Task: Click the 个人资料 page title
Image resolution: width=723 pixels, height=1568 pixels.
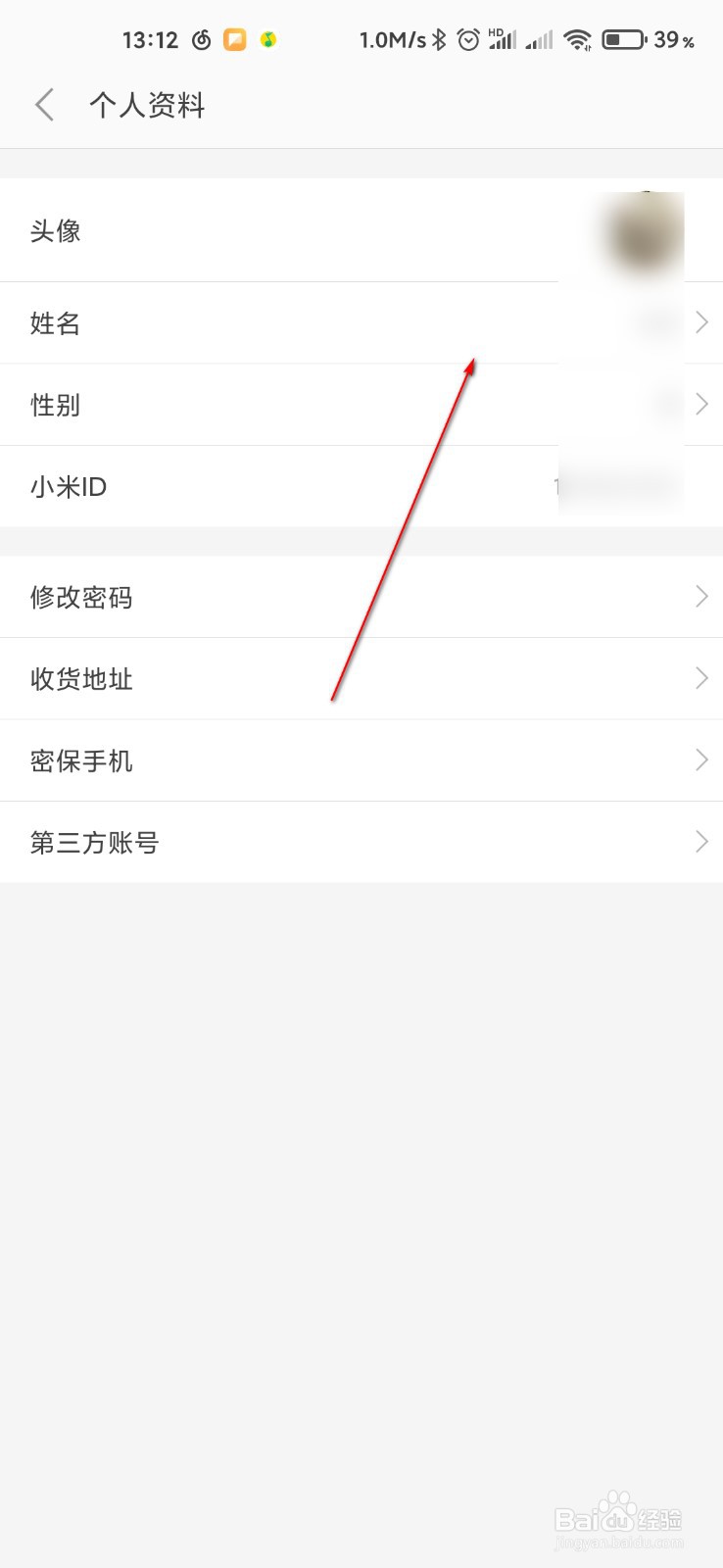Action: pos(147,104)
